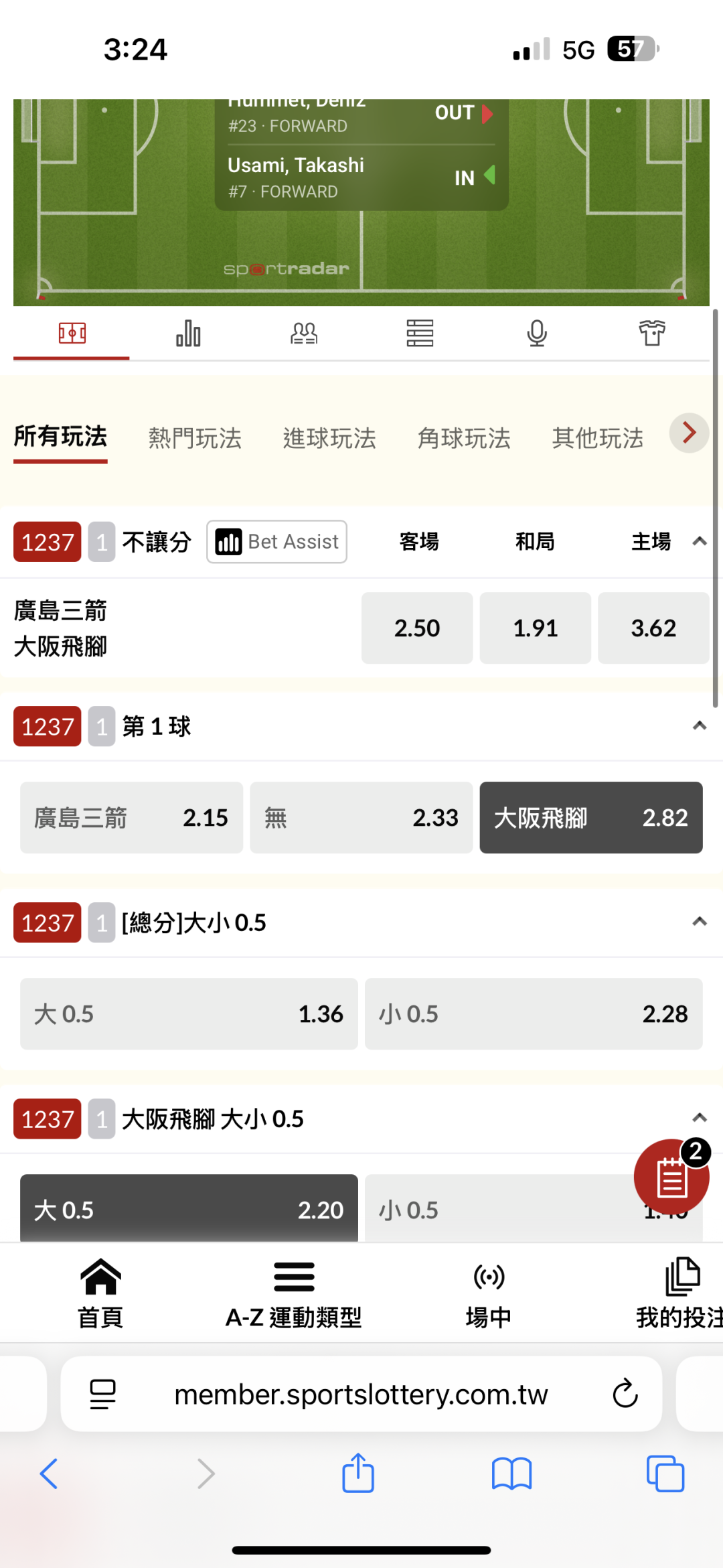
Task: Collapse the 第 1 球 section
Action: [700, 726]
